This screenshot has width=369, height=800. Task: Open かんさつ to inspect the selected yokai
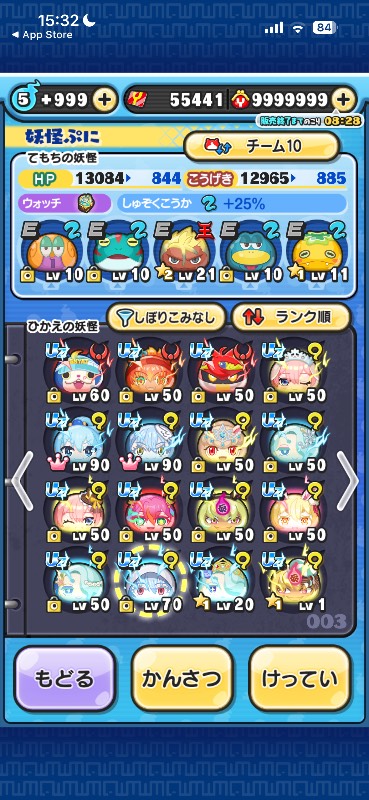point(182,679)
